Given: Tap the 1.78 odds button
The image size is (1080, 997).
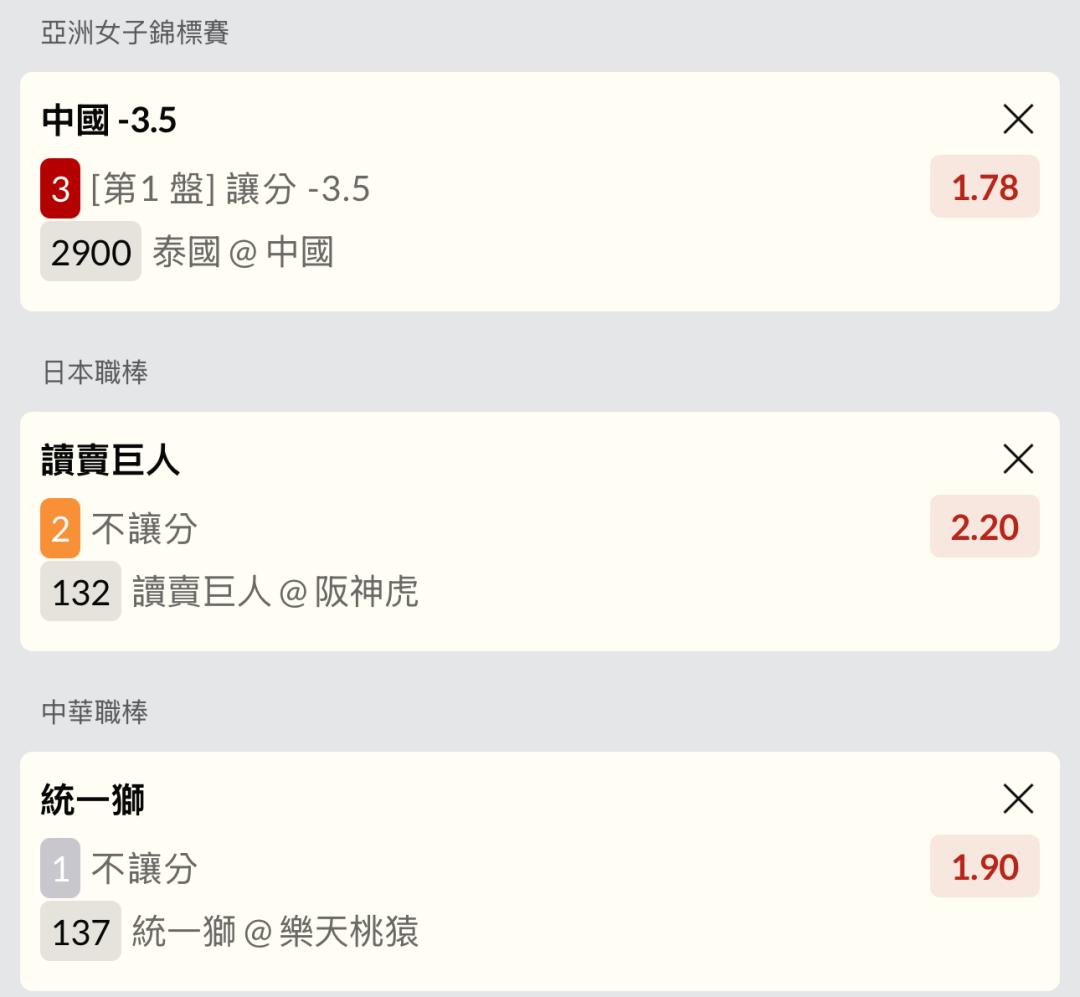Looking at the screenshot, I should coord(984,187).
